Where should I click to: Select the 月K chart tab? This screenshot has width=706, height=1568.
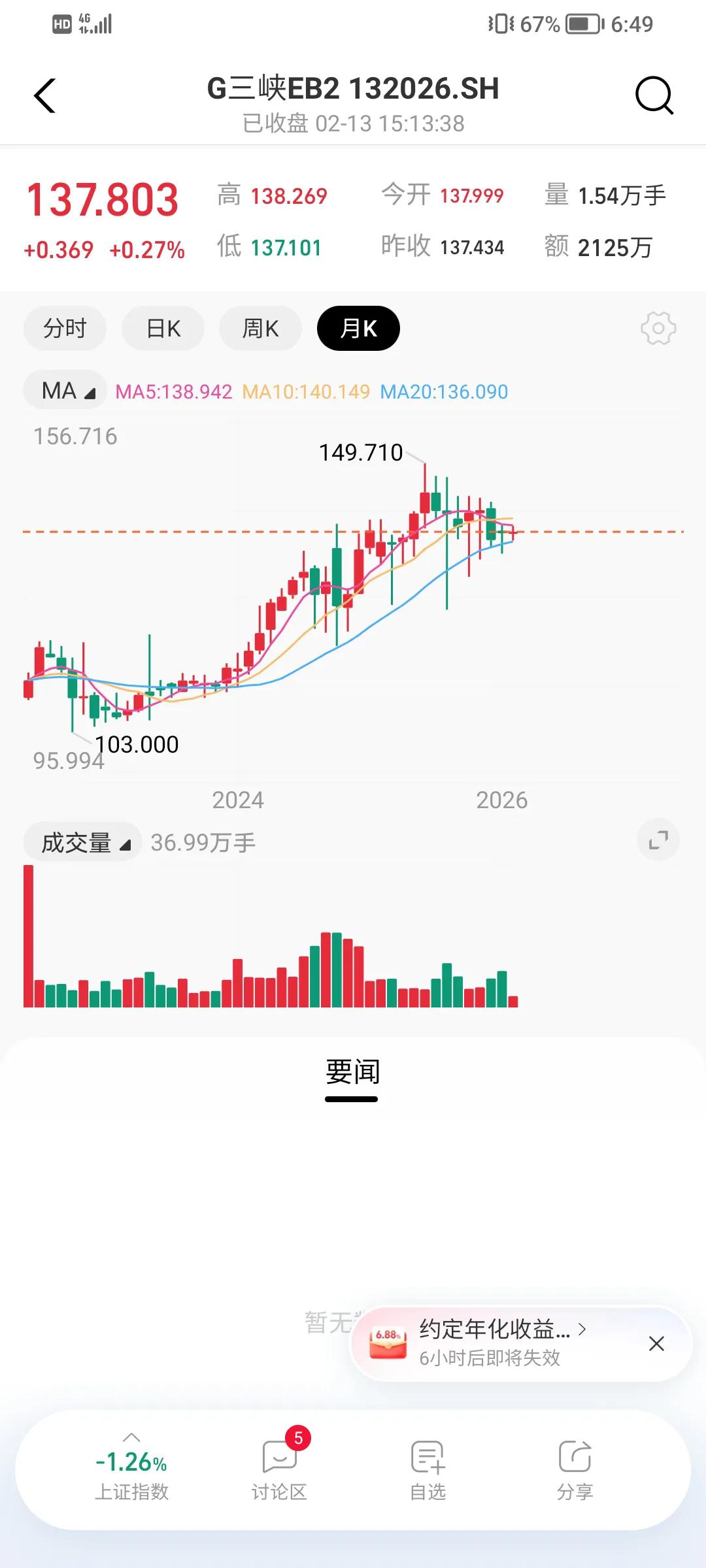[x=358, y=328]
